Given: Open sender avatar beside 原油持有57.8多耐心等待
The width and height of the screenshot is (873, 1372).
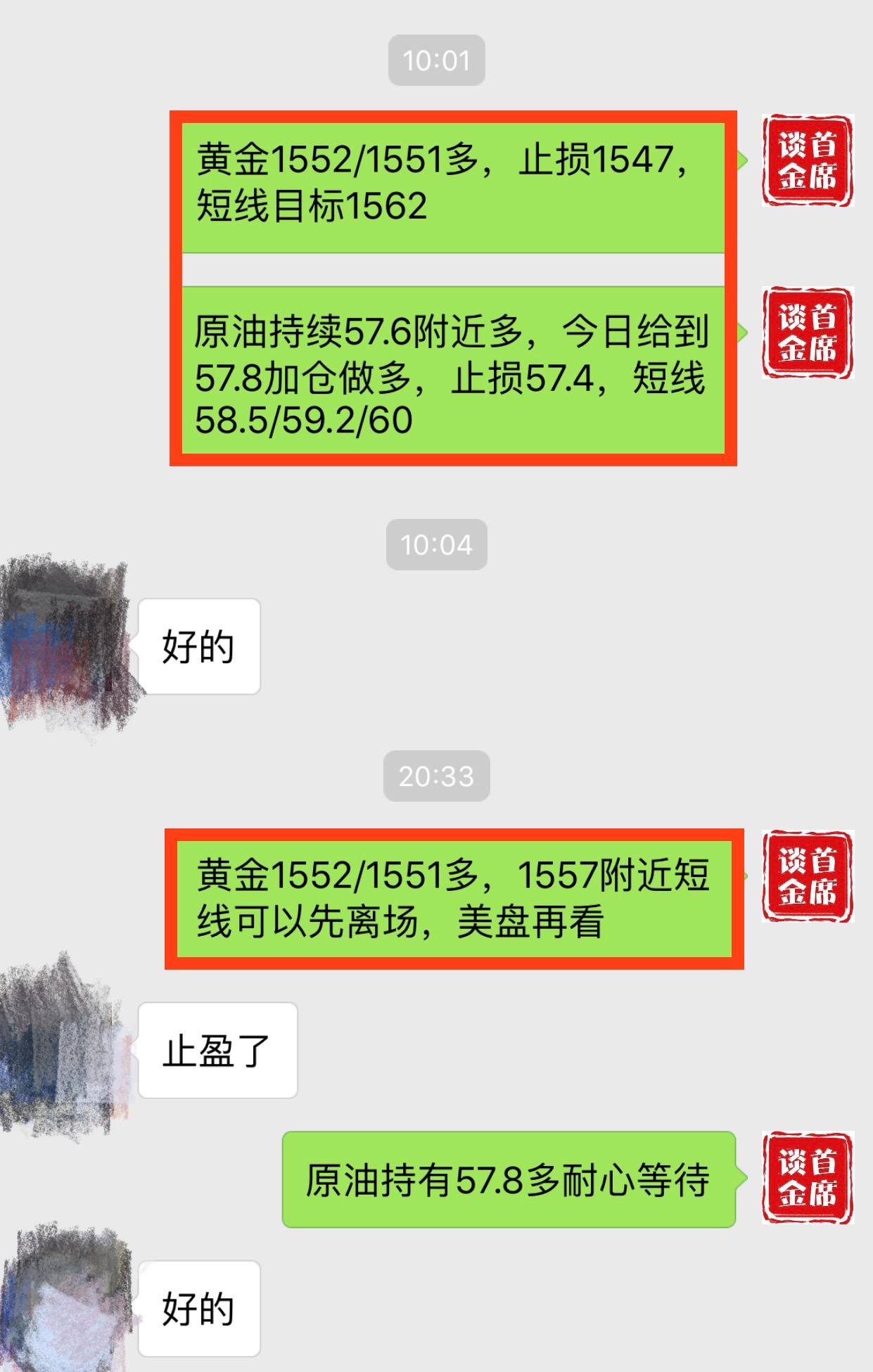Looking at the screenshot, I should click(x=808, y=1179).
